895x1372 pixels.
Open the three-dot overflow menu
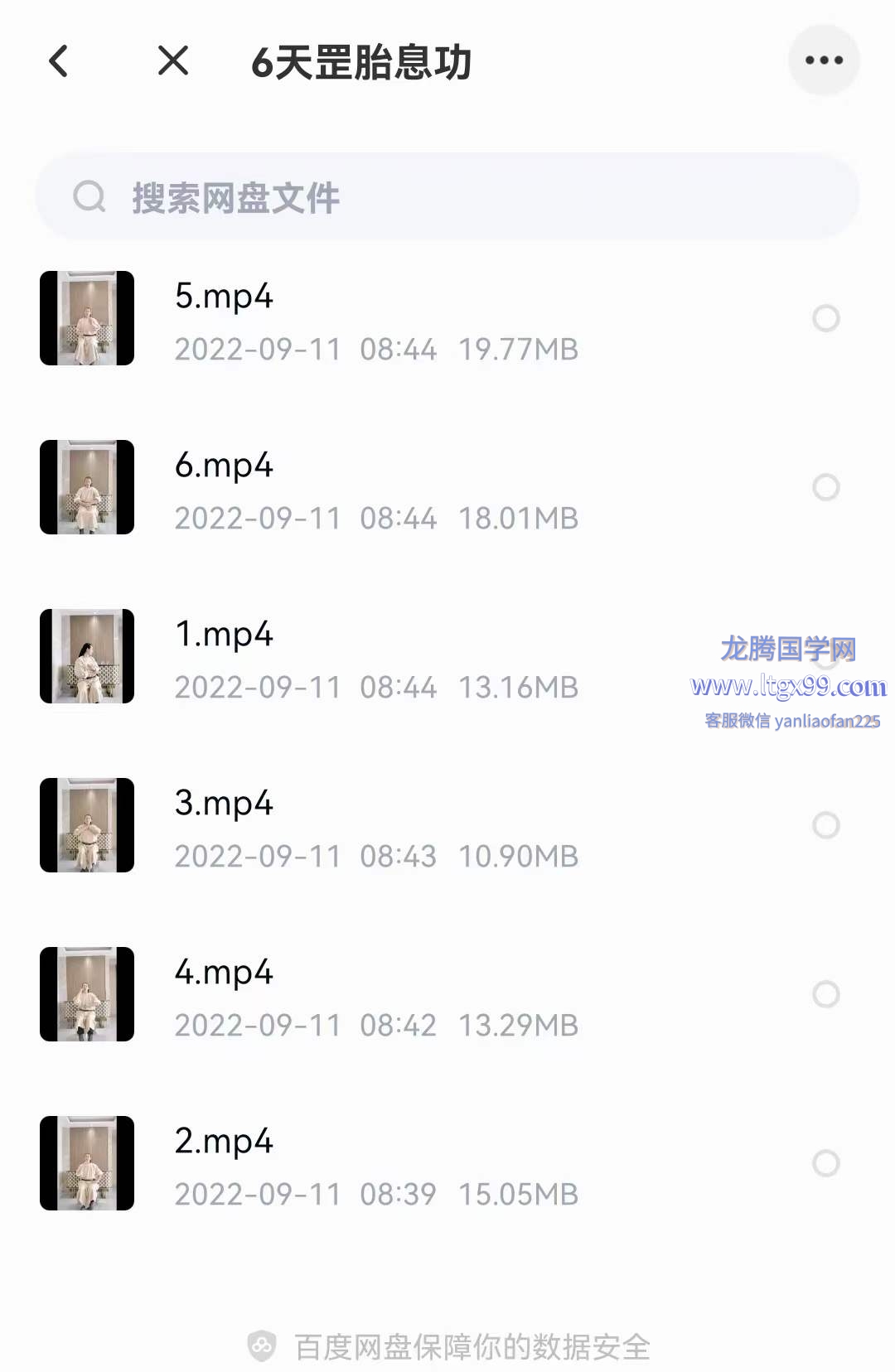pos(824,60)
